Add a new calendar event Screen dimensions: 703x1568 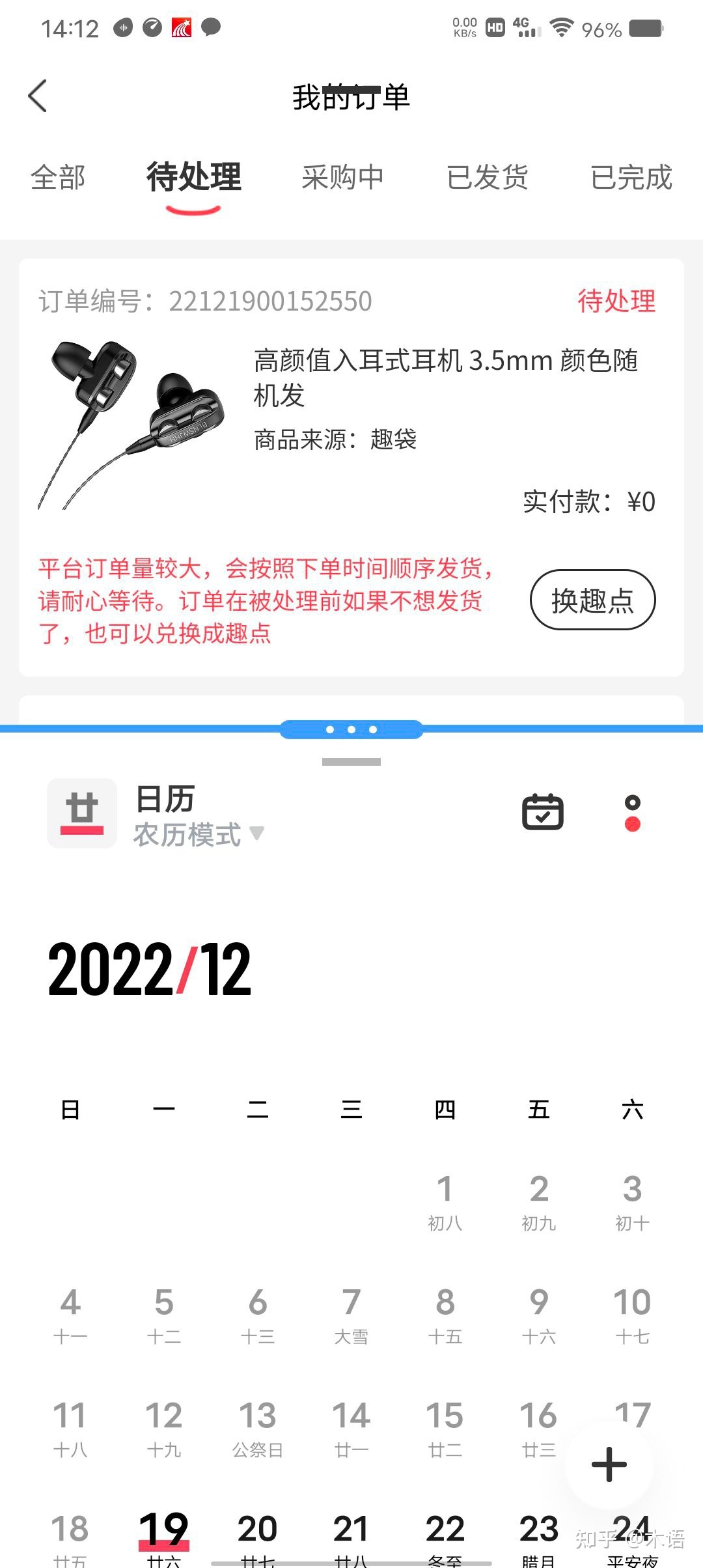pyautogui.click(x=609, y=1464)
